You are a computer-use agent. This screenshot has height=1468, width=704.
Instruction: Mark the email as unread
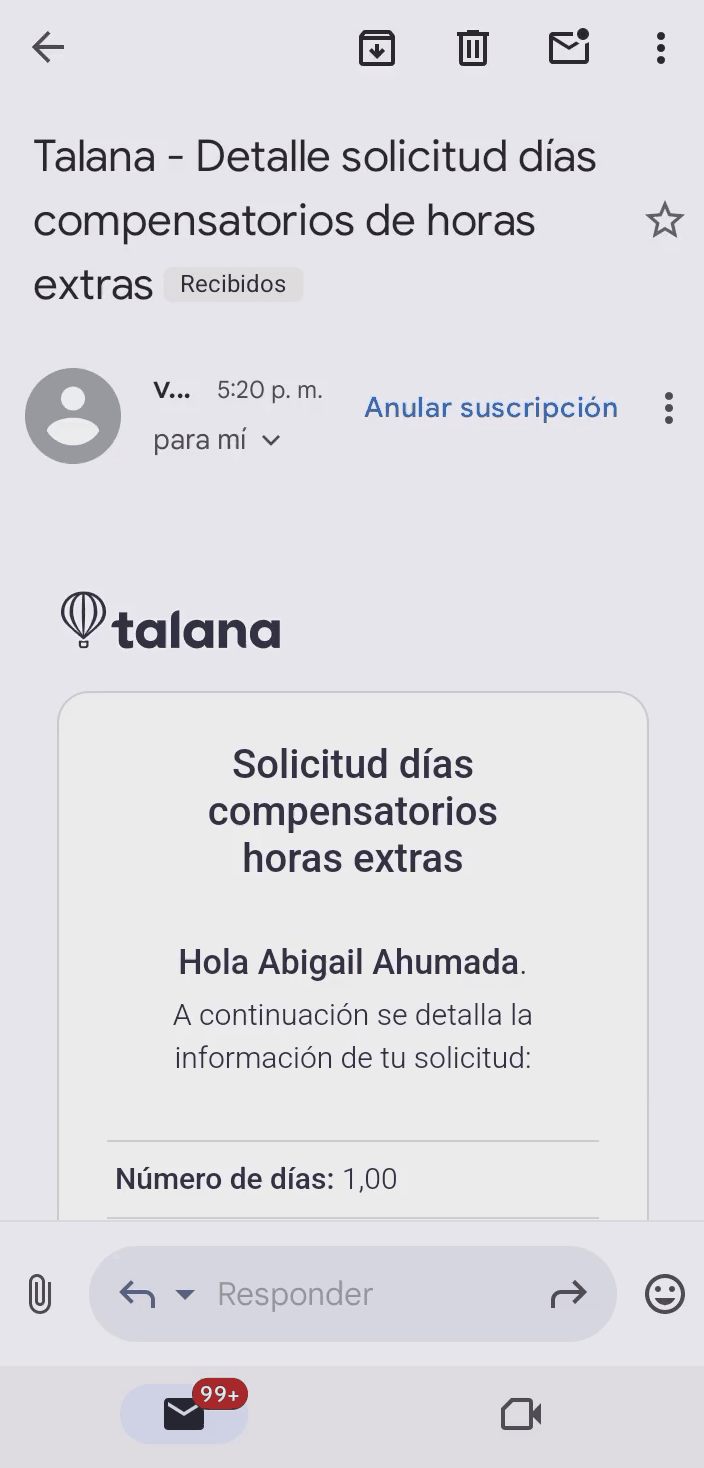(x=569, y=47)
